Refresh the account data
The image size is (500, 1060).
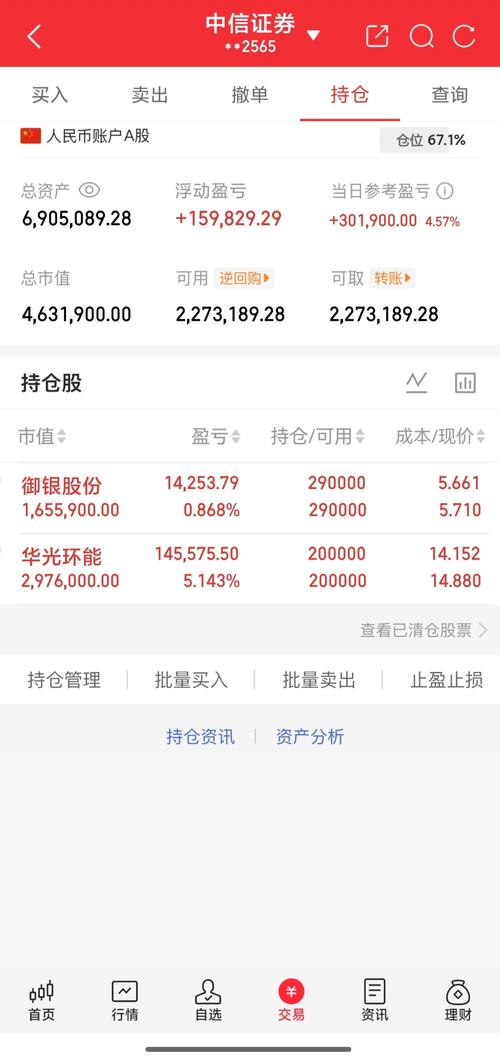tap(464, 36)
